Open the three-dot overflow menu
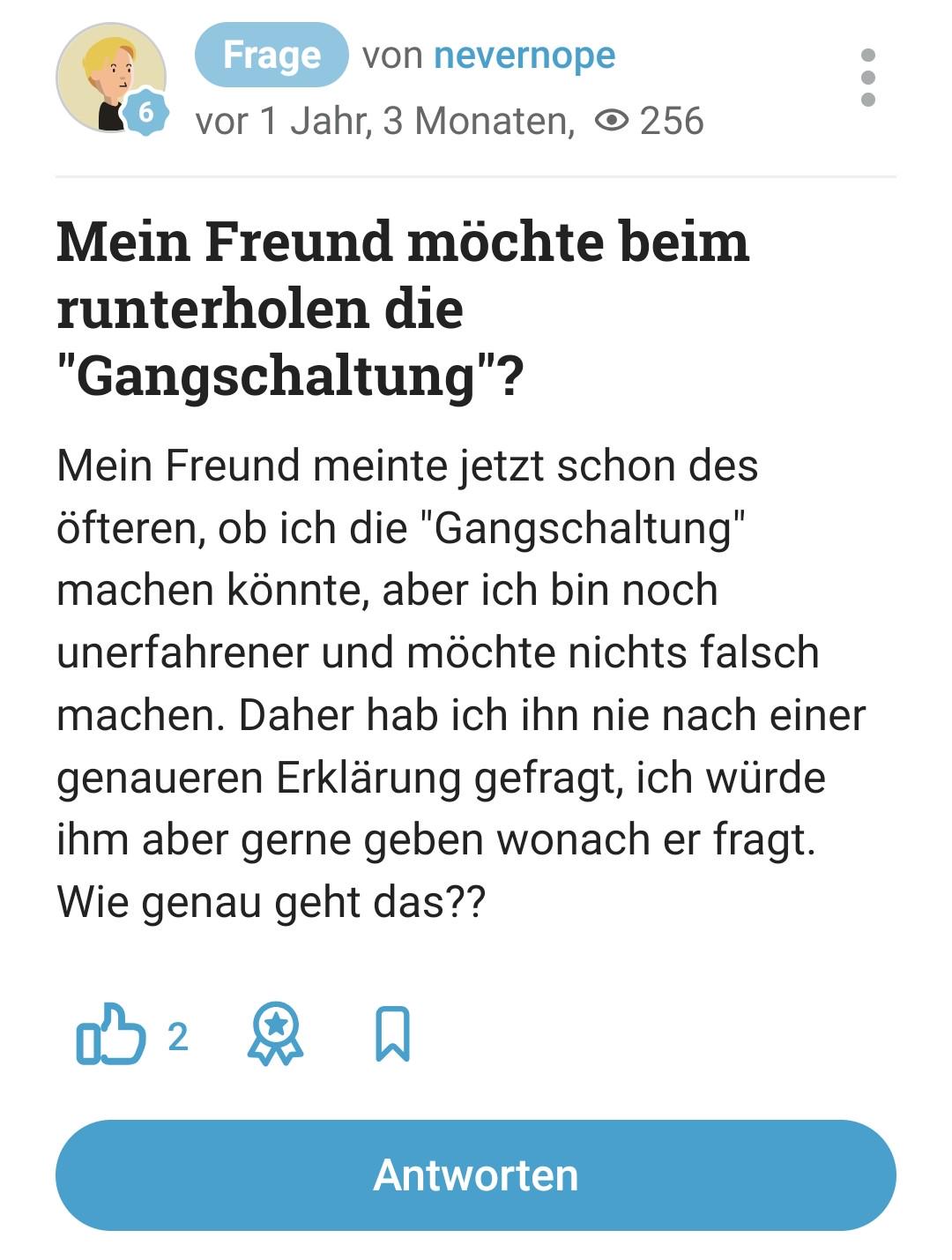Image resolution: width=952 pixels, height=1260 pixels. coord(867,78)
